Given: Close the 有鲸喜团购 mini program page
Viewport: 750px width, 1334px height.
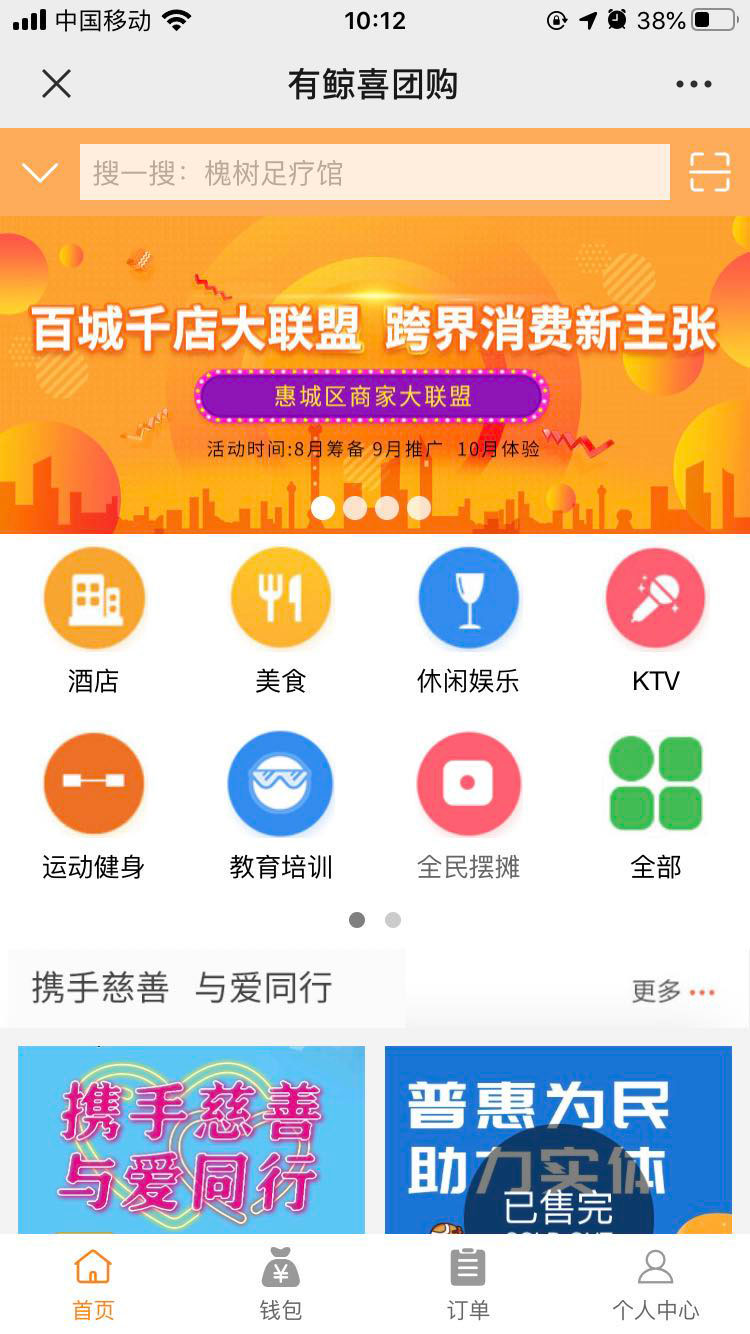Looking at the screenshot, I should coord(56,84).
